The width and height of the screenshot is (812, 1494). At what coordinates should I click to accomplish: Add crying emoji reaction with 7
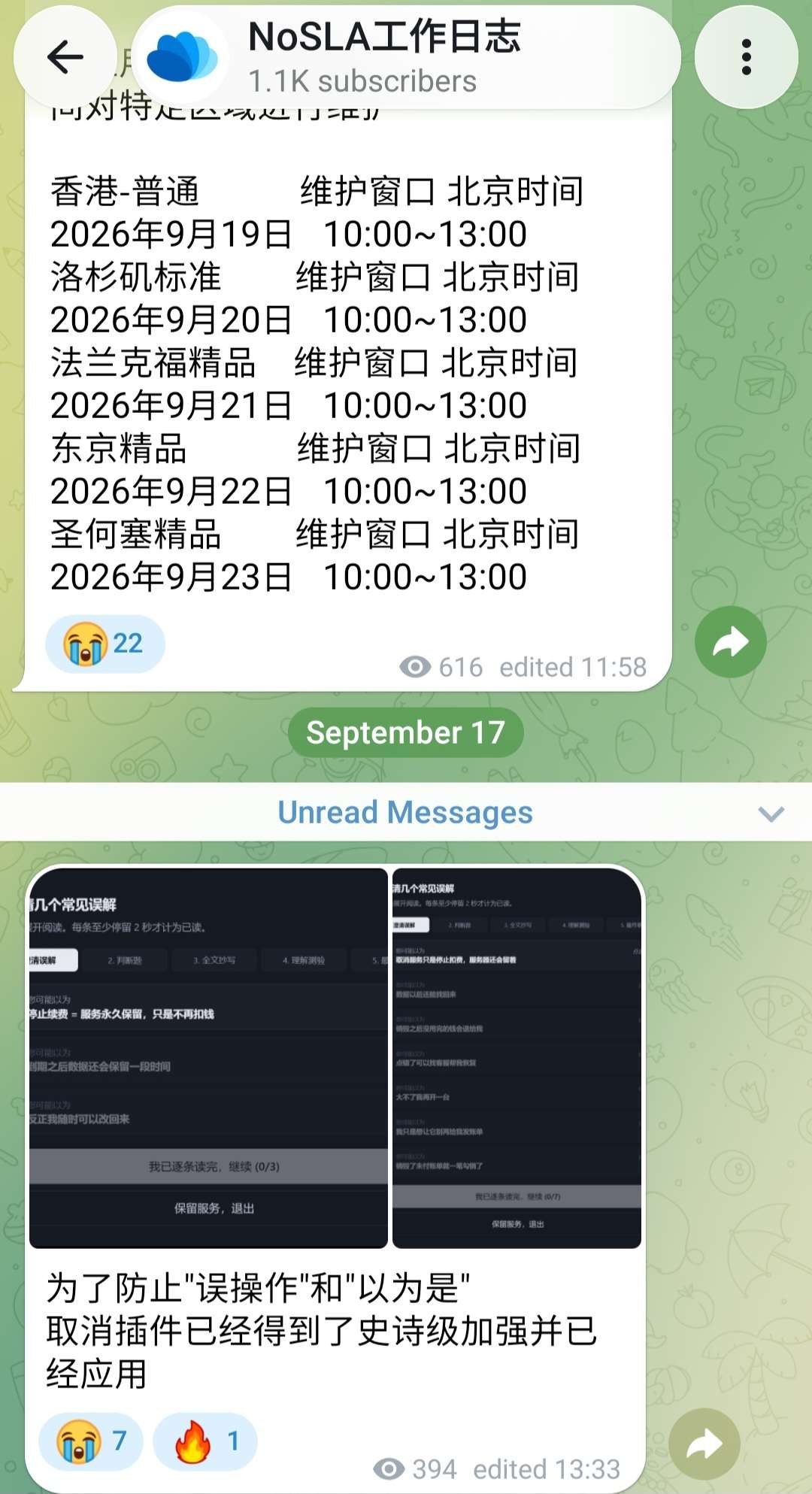coord(90,1441)
